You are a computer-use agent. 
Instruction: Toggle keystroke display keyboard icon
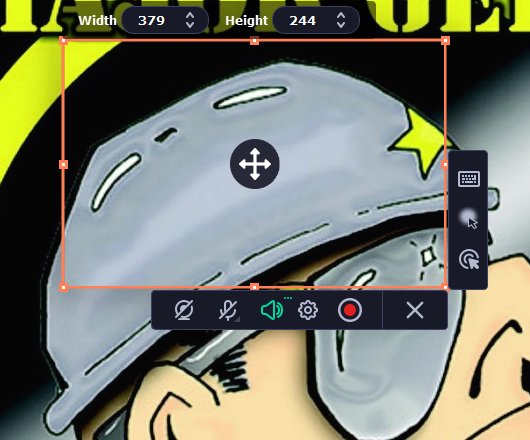468,179
